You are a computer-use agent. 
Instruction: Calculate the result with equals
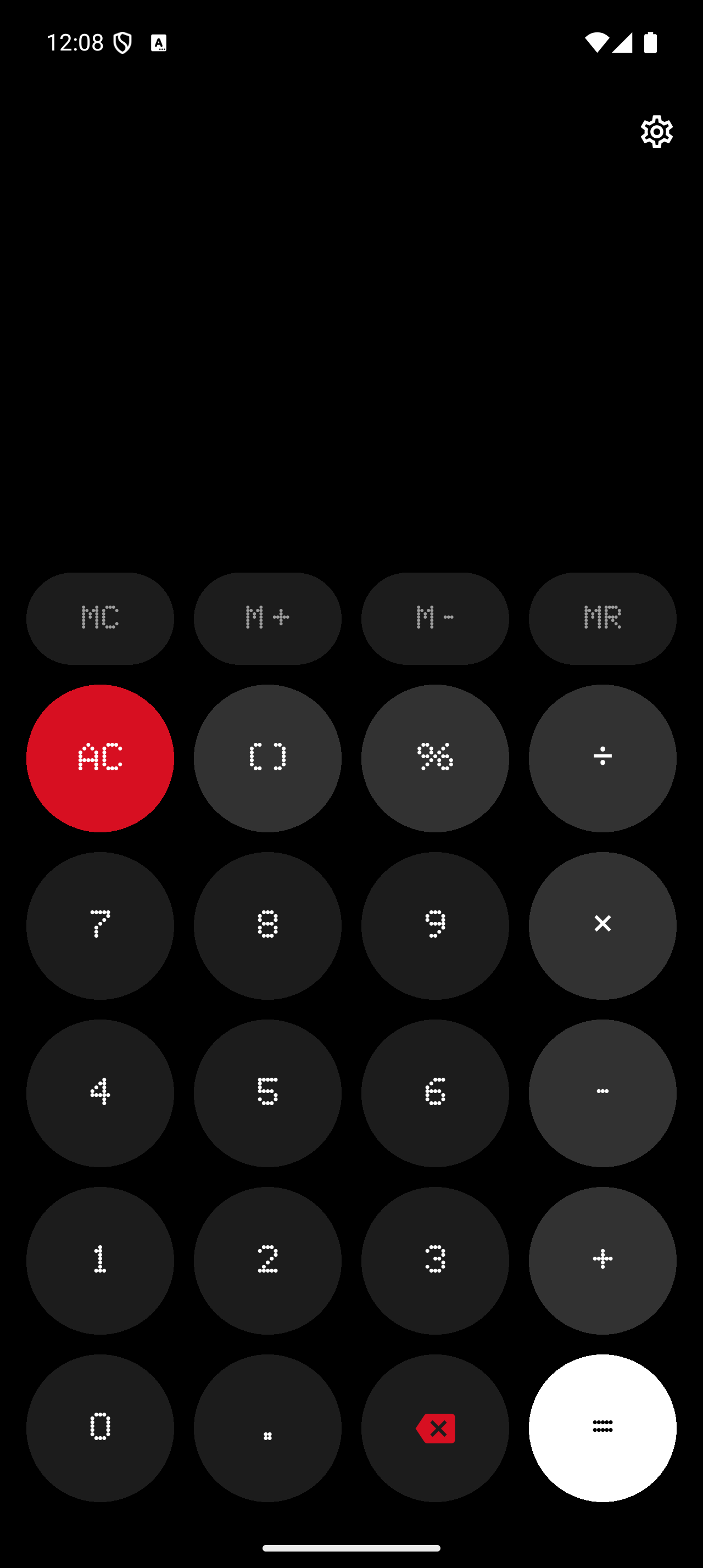[602, 1427]
